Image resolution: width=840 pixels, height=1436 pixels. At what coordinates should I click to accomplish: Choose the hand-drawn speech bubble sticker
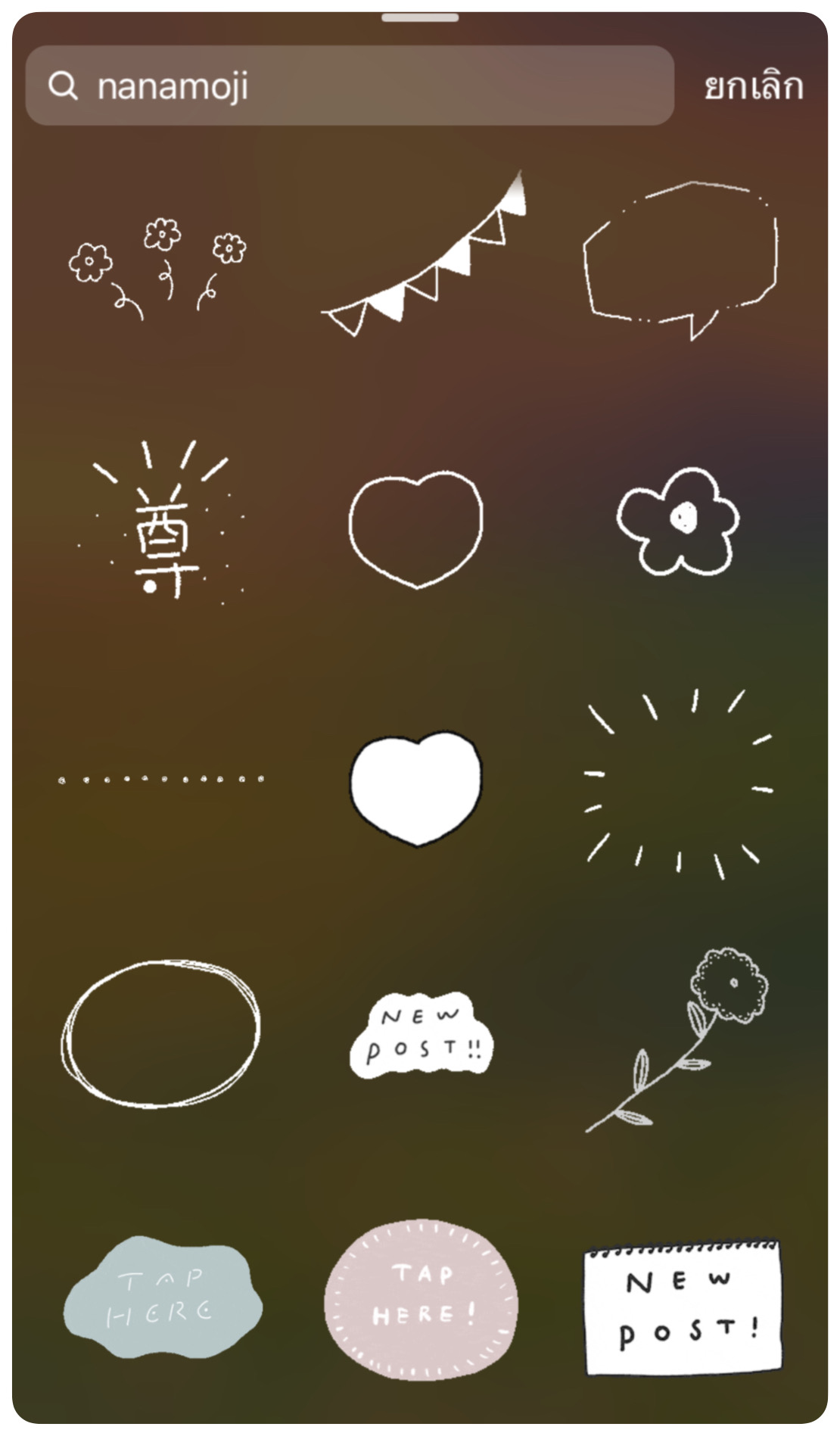(x=681, y=257)
